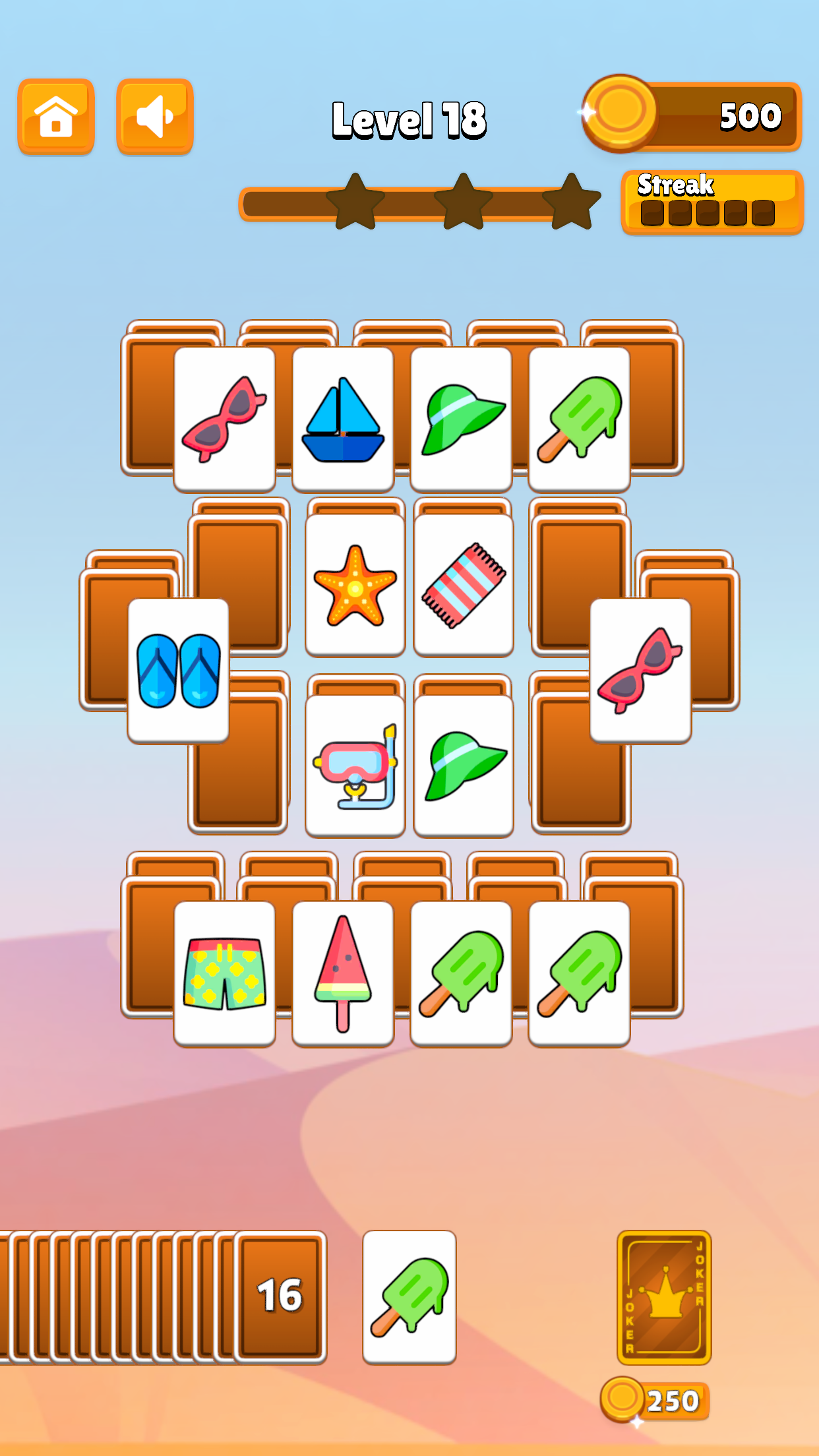The height and width of the screenshot is (1456, 819).
Task: Select the snorkel mask card
Action: (x=355, y=766)
